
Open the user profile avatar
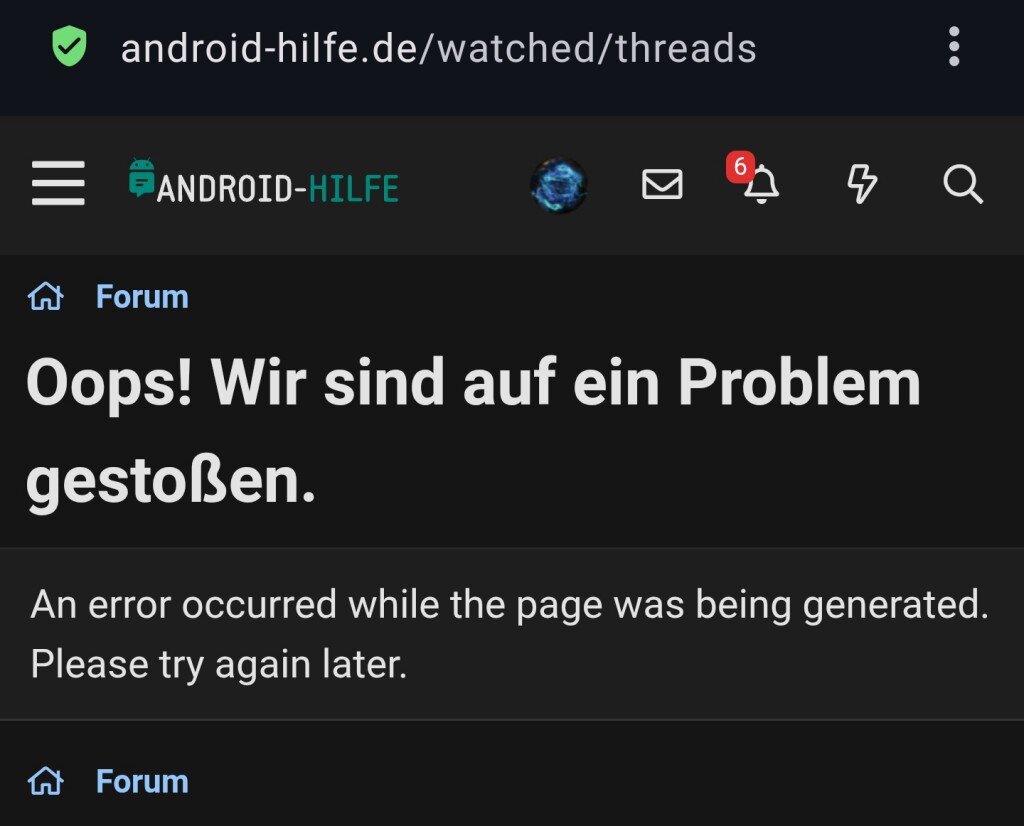(x=558, y=185)
